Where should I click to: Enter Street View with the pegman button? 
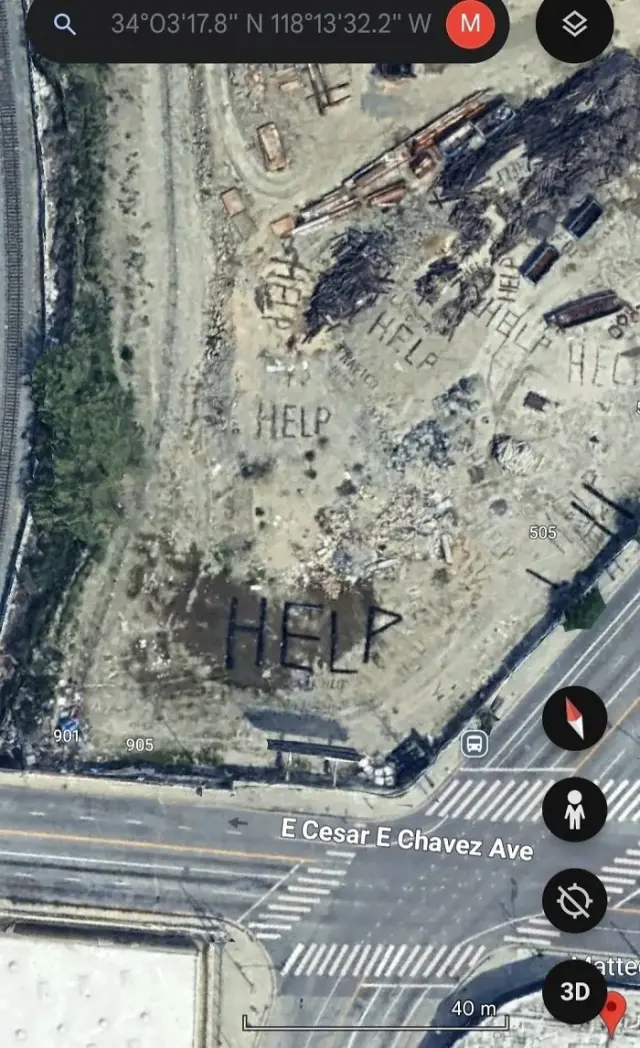click(x=574, y=810)
